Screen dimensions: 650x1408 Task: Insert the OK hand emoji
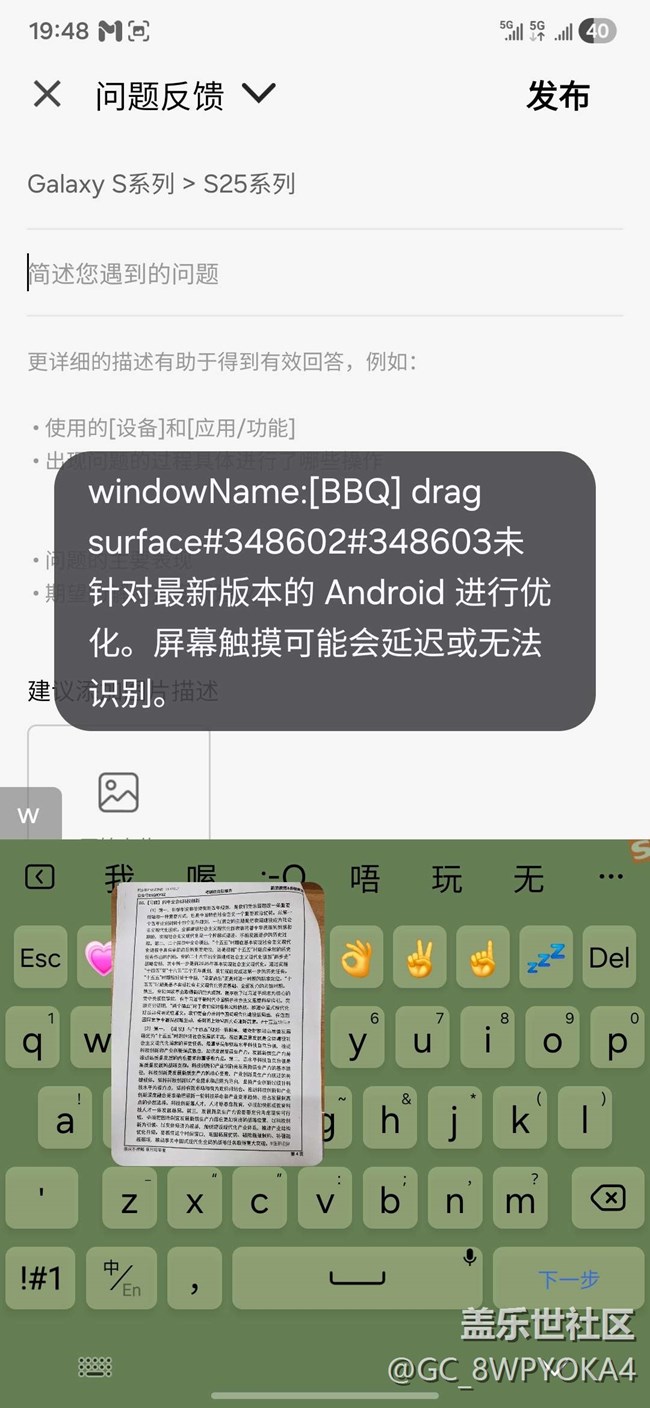click(356, 958)
